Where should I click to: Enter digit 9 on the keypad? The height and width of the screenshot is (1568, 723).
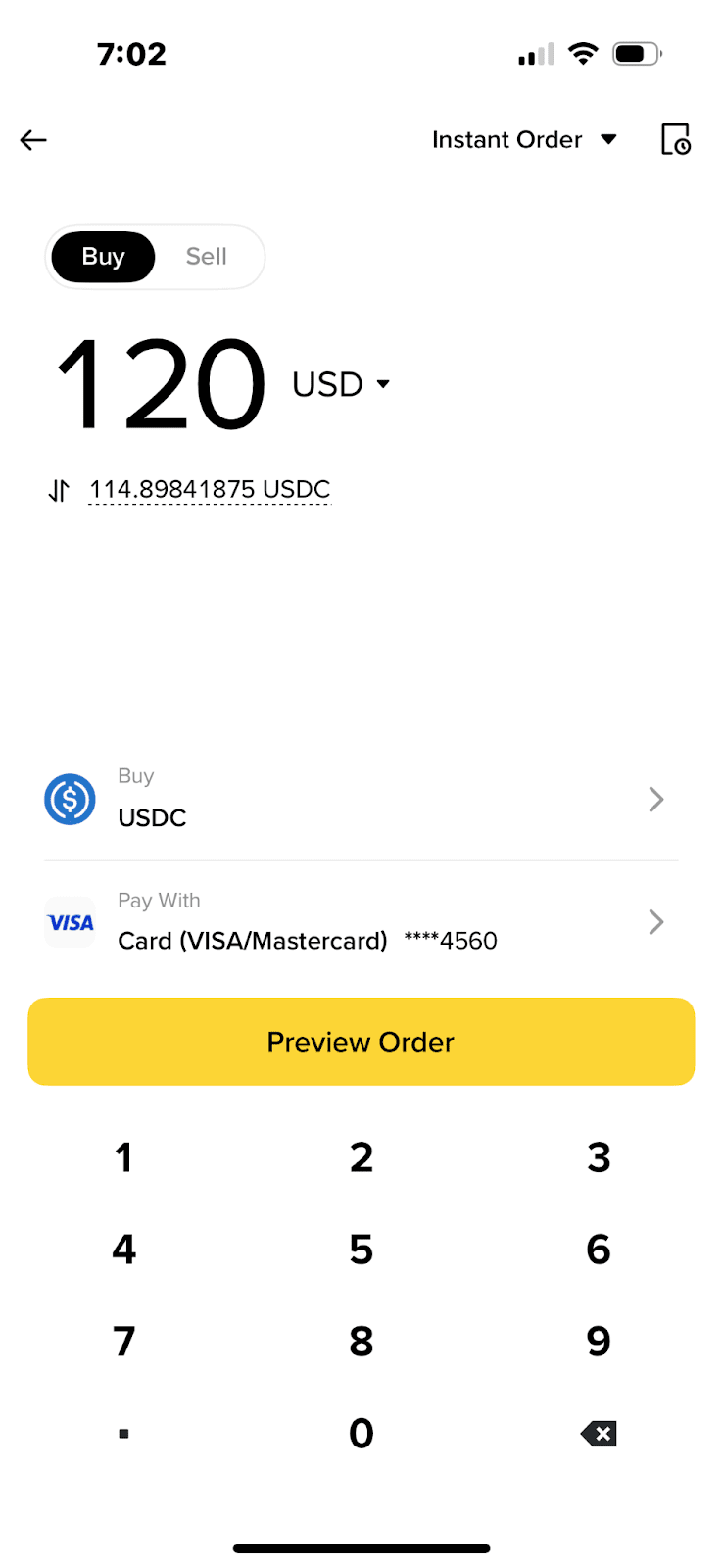click(x=599, y=1342)
